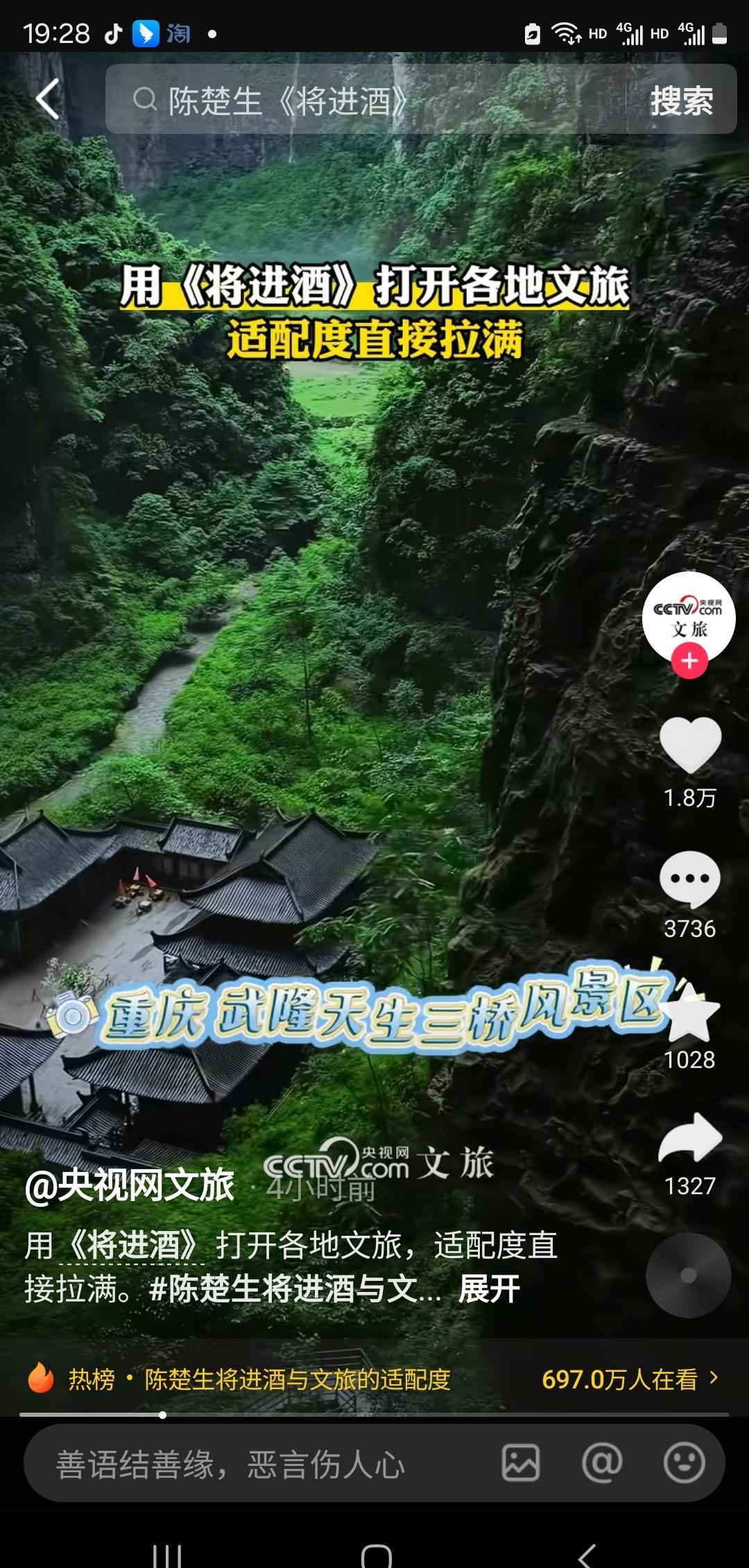Open the spinning music disc
The width and height of the screenshot is (749, 1568).
coord(688,1275)
